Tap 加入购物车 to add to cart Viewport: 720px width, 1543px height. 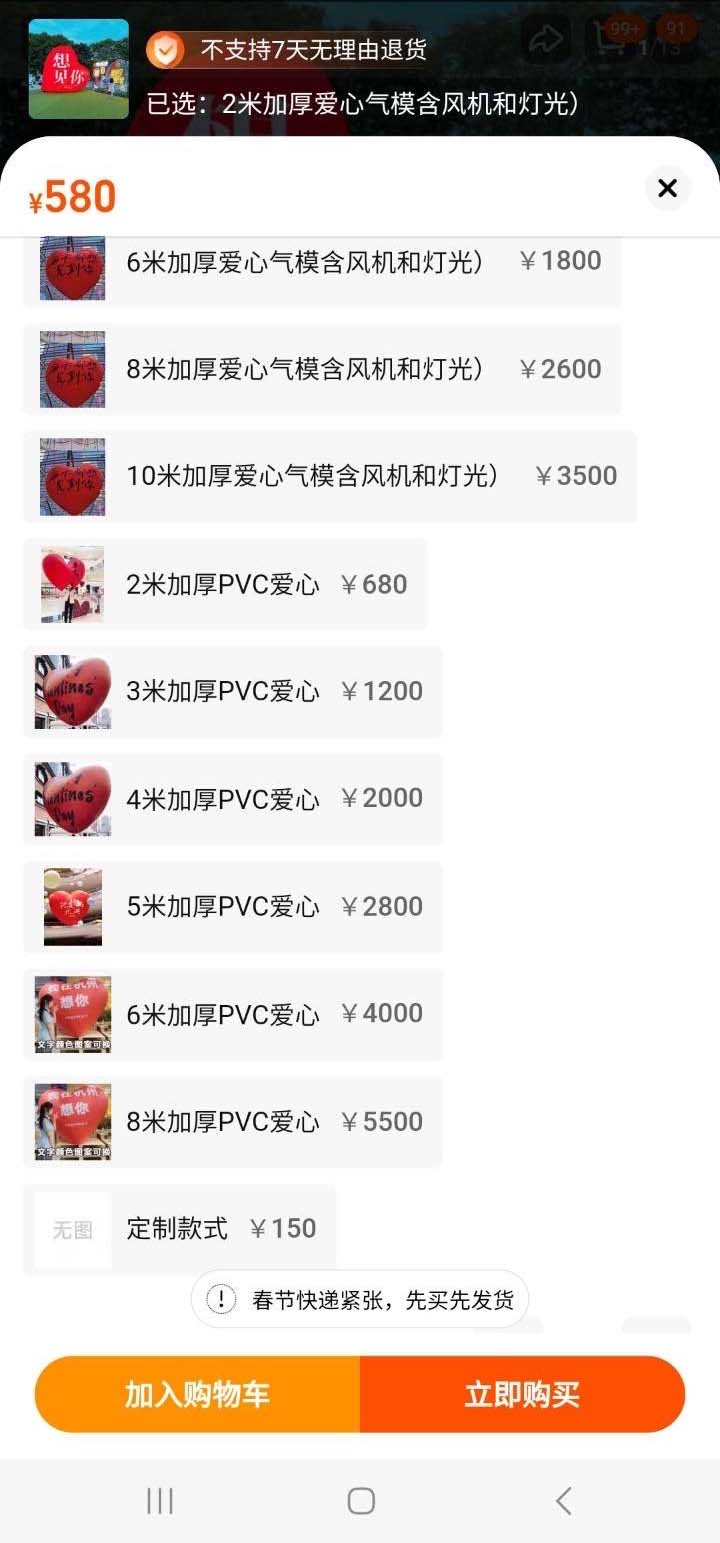click(x=198, y=1394)
